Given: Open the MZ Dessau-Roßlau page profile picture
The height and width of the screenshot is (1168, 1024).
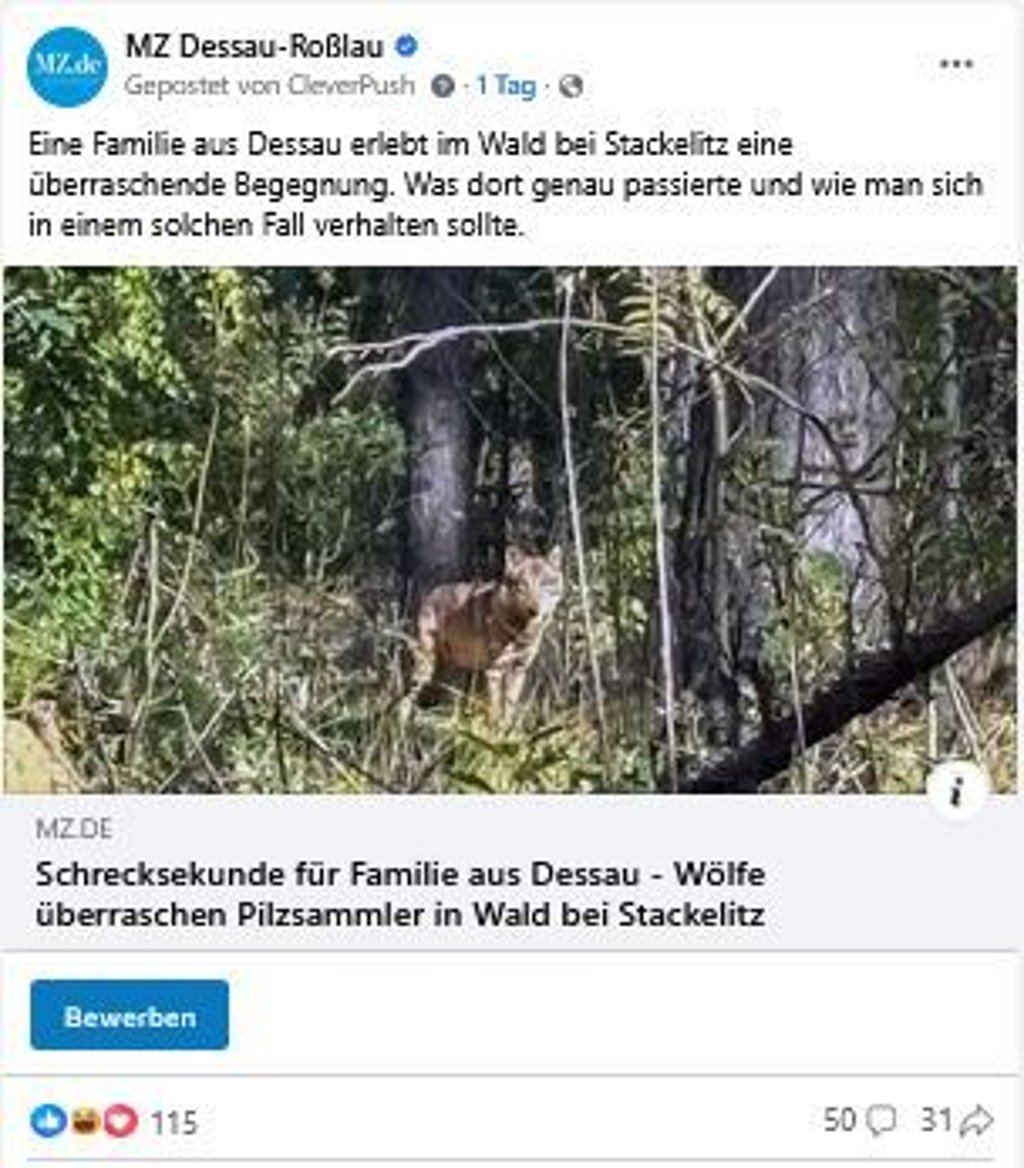Looking at the screenshot, I should [67, 66].
